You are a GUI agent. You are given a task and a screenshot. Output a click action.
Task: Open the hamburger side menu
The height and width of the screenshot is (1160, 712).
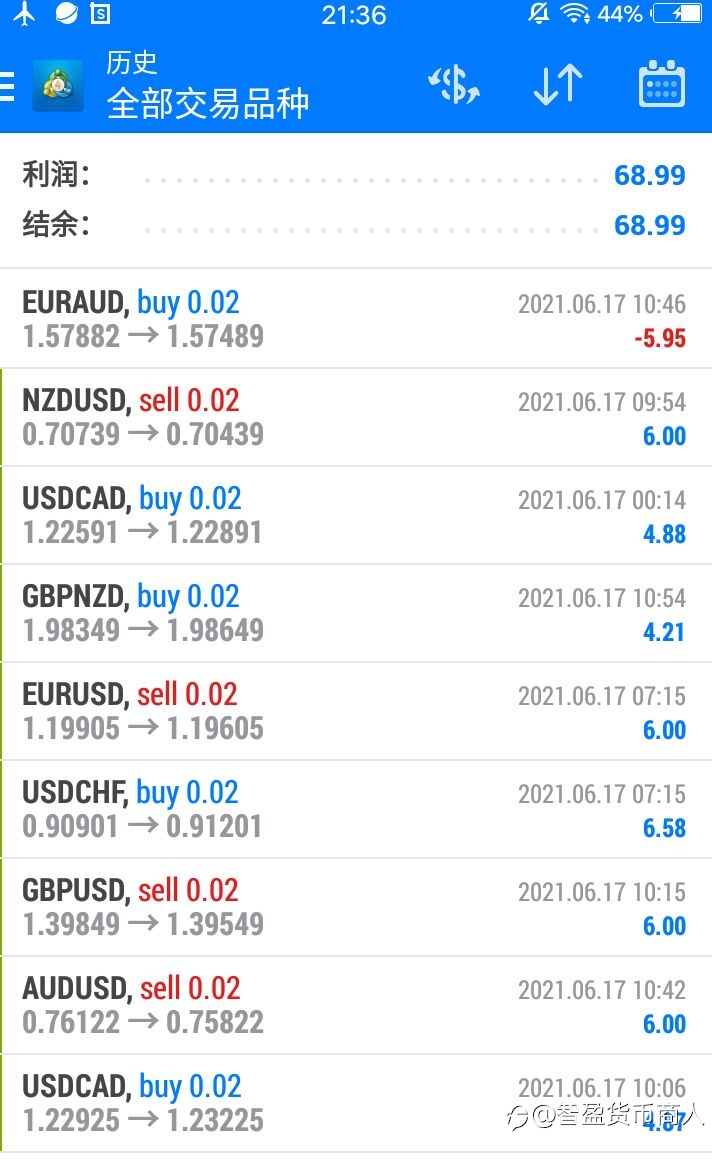pos(7,86)
